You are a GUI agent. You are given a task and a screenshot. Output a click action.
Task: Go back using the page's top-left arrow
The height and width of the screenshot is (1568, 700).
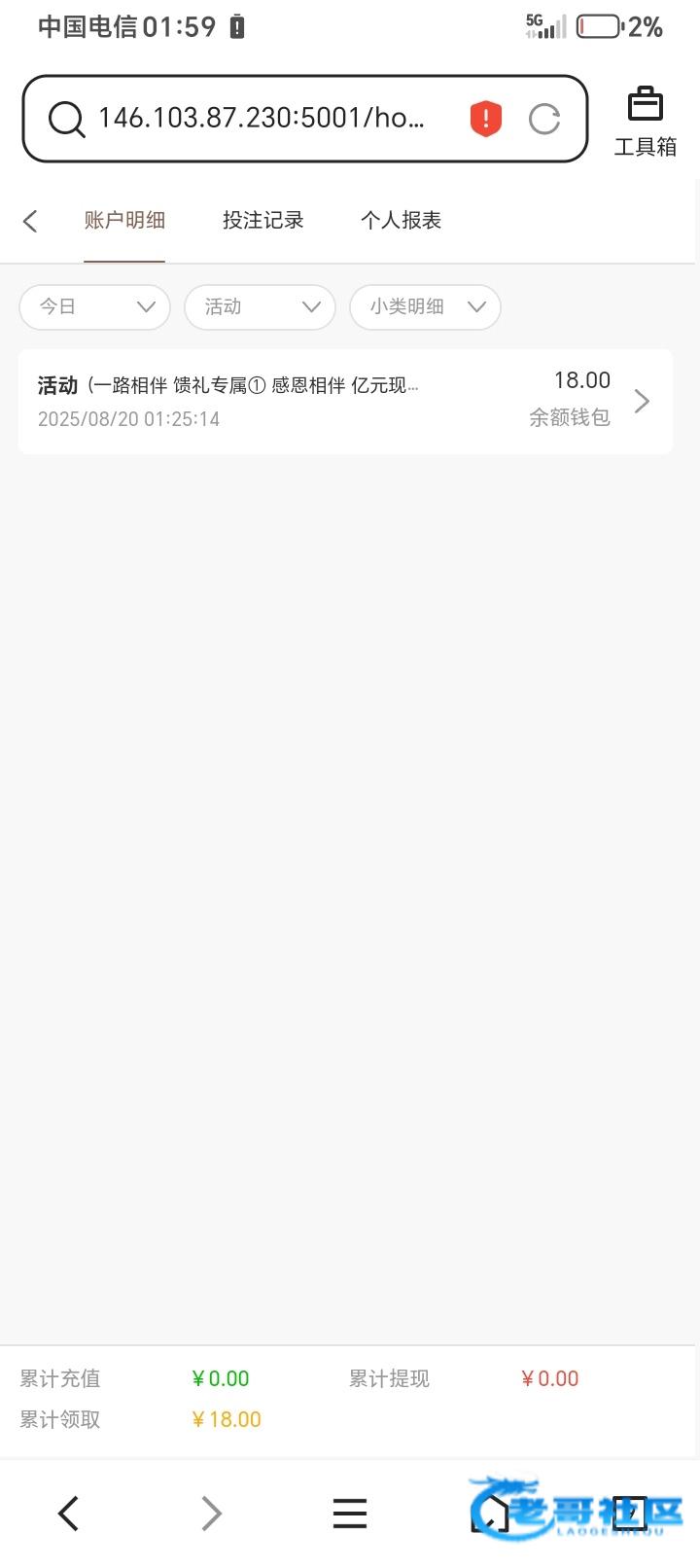point(30,221)
